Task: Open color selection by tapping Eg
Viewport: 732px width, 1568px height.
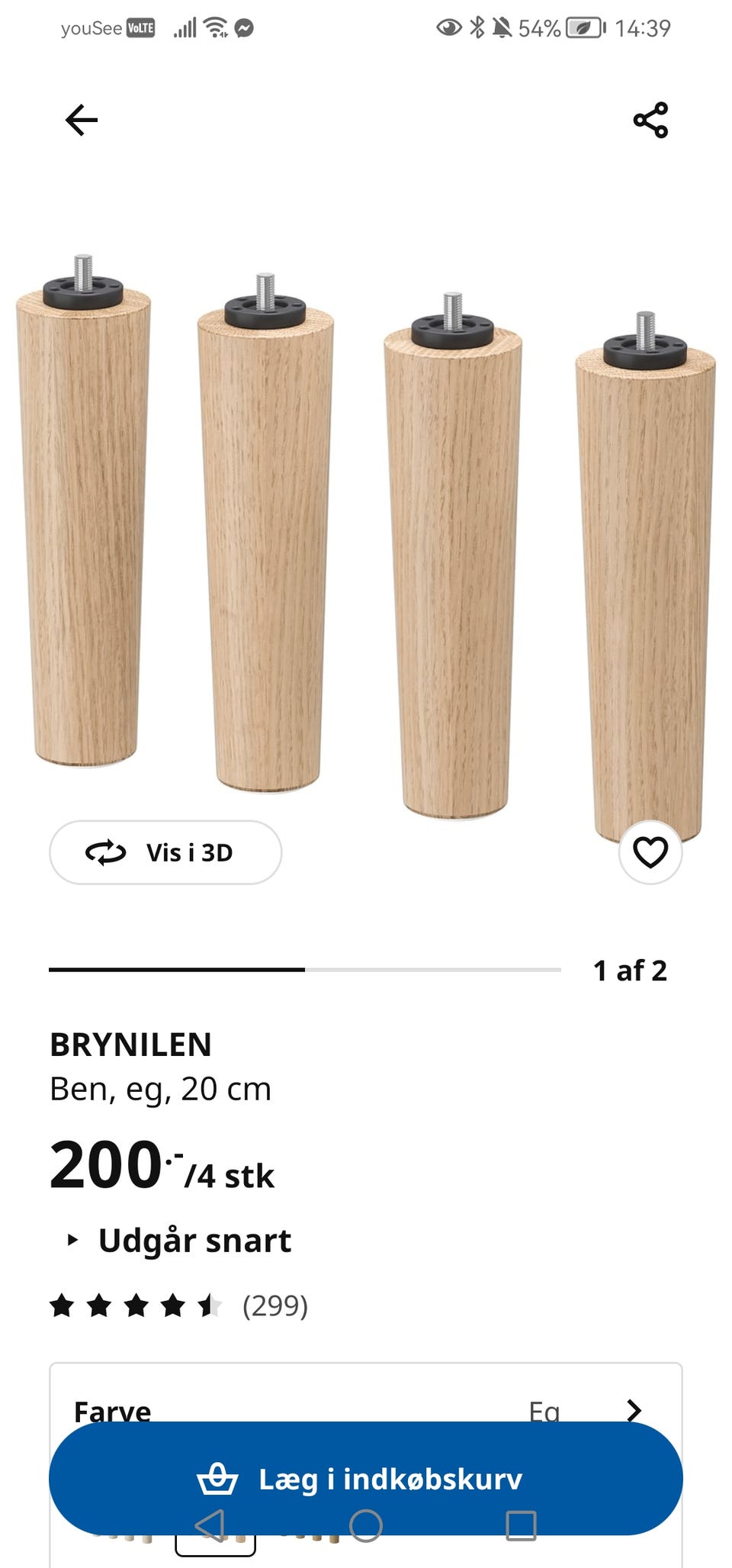Action: (544, 1410)
